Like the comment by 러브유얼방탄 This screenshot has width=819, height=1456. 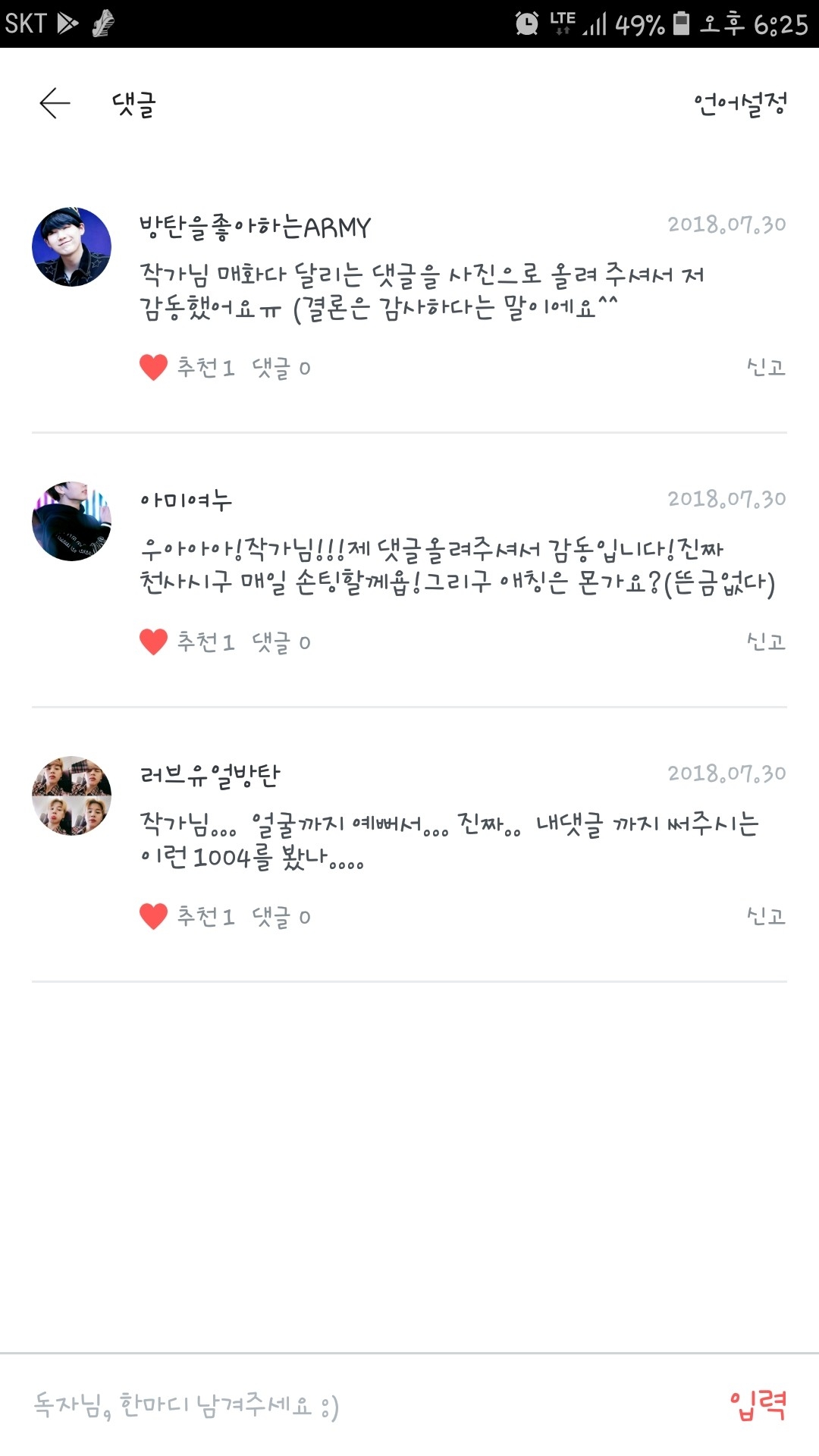pos(154,917)
